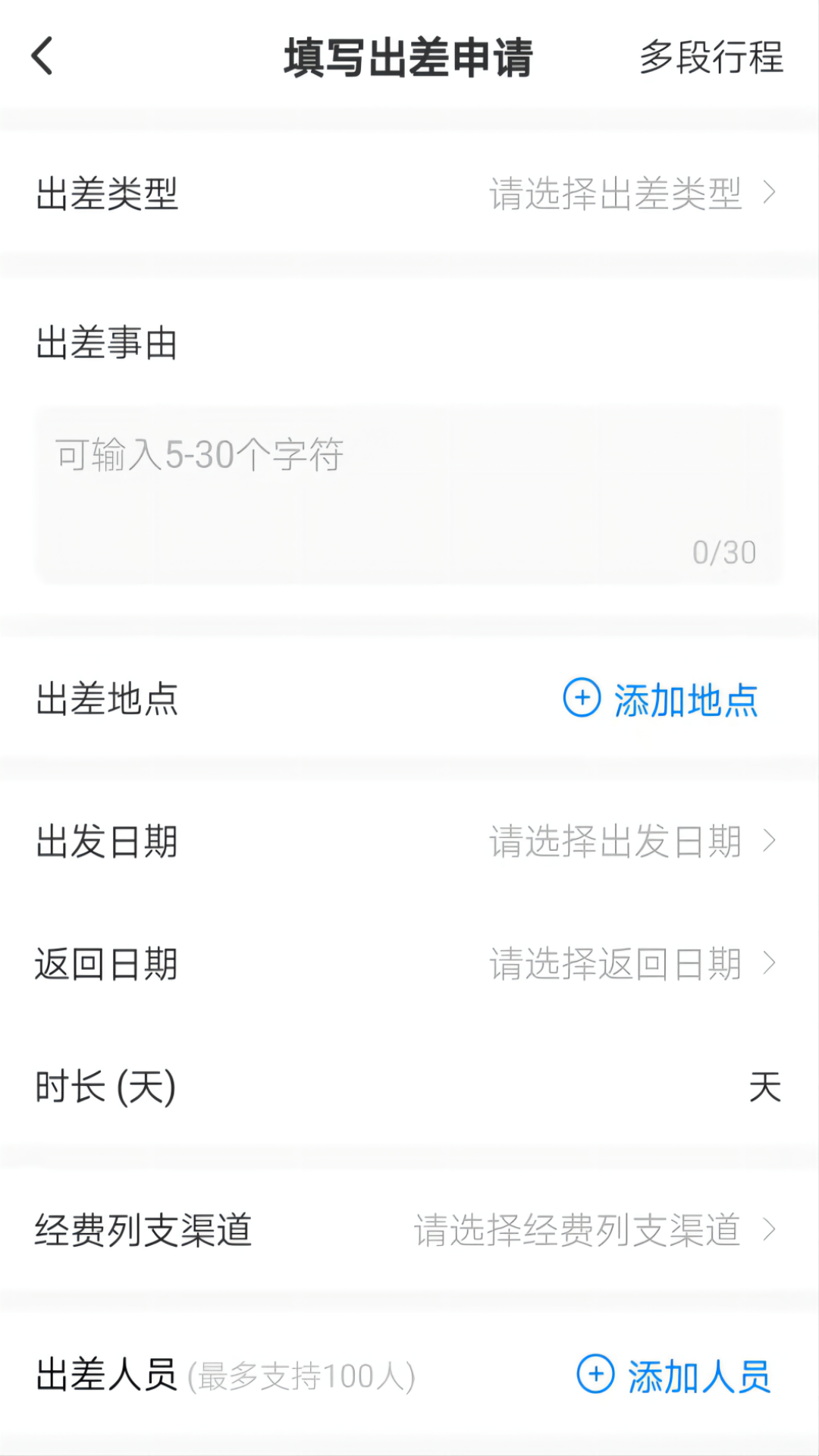
Task: Click the 出差人员 row label
Action: click(x=106, y=1374)
